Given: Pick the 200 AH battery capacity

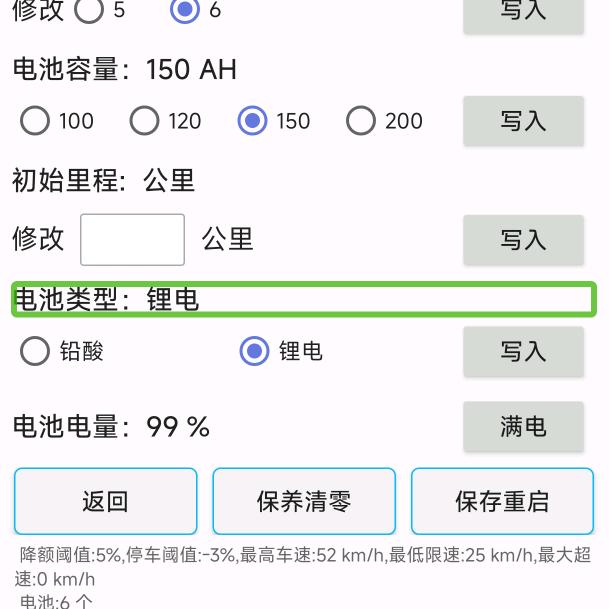Looking at the screenshot, I should pos(384,121).
